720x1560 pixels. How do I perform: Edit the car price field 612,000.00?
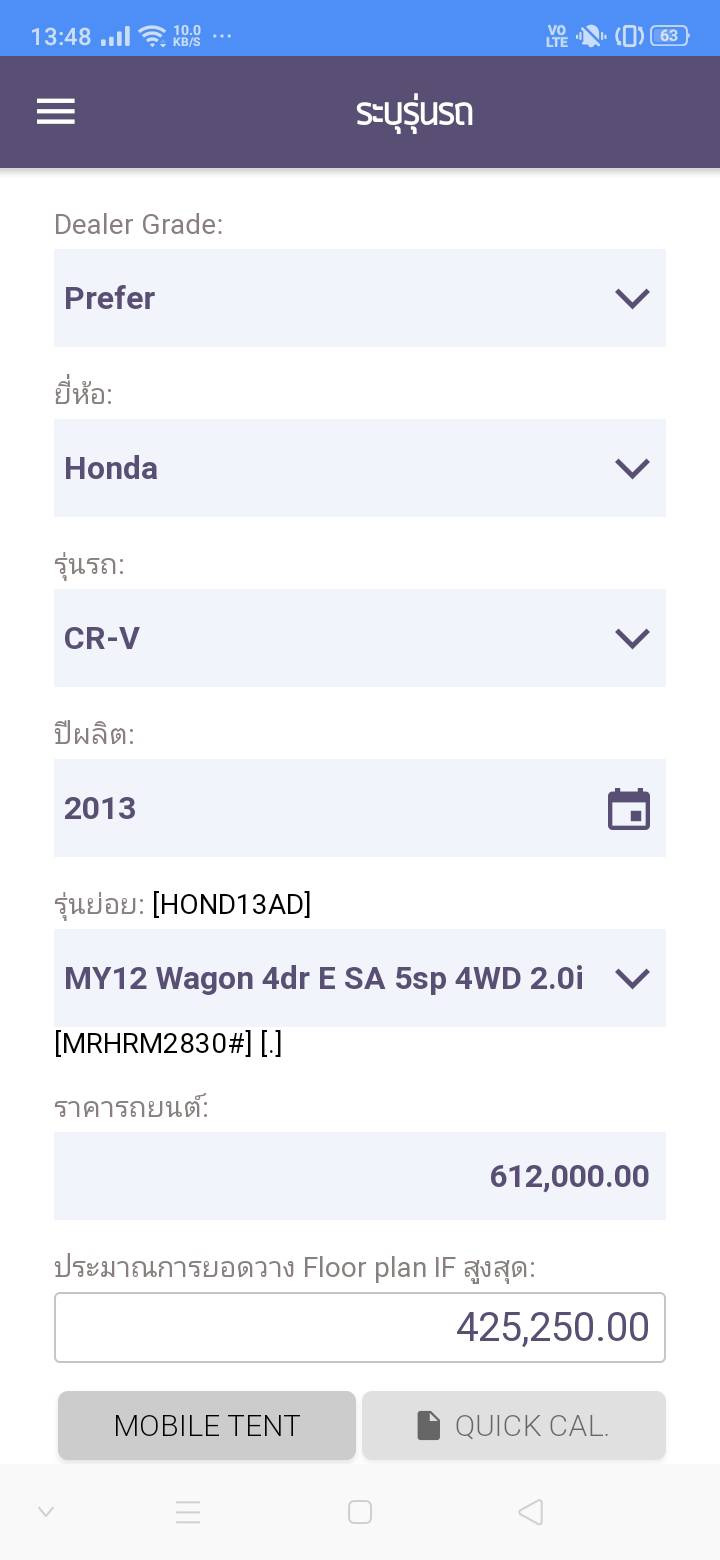(x=359, y=1176)
